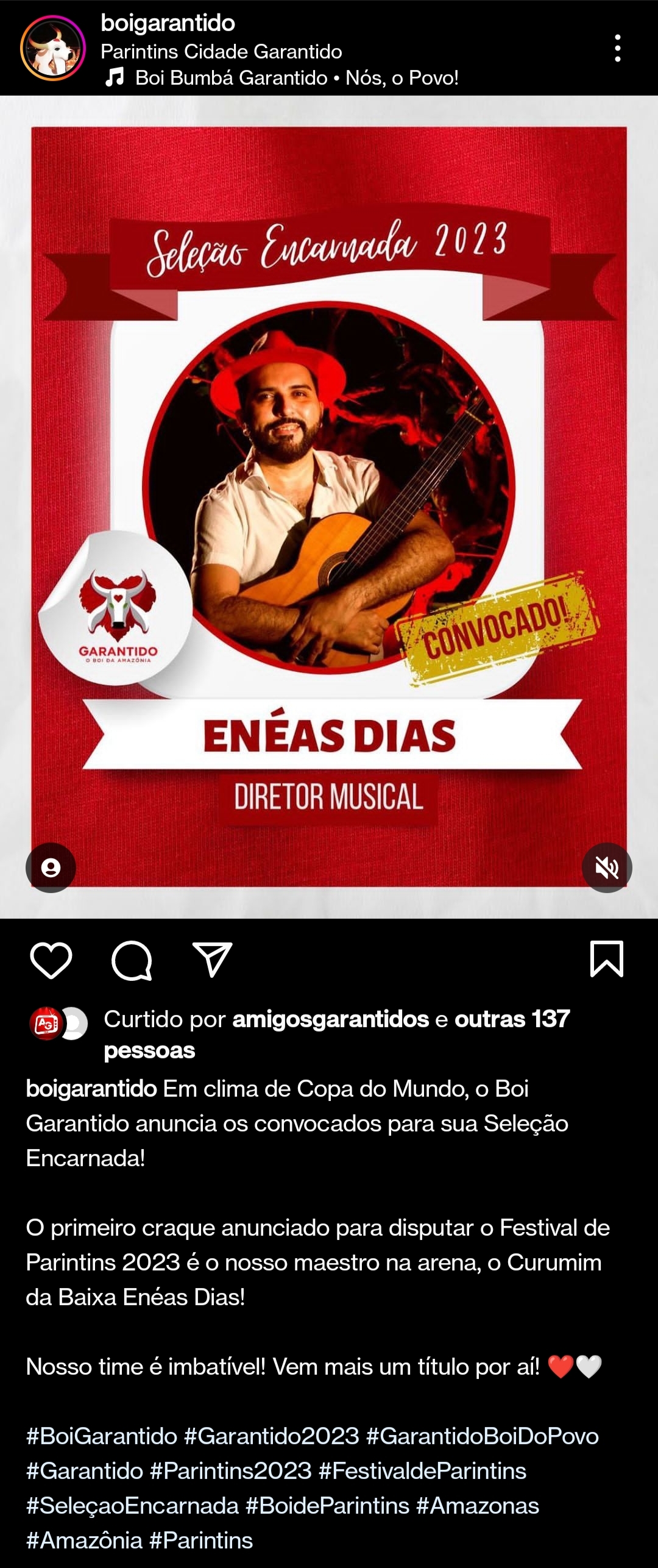Open the #SeleçaoEncarnada hashtag
This screenshot has height=1568, width=658.
(132, 1506)
